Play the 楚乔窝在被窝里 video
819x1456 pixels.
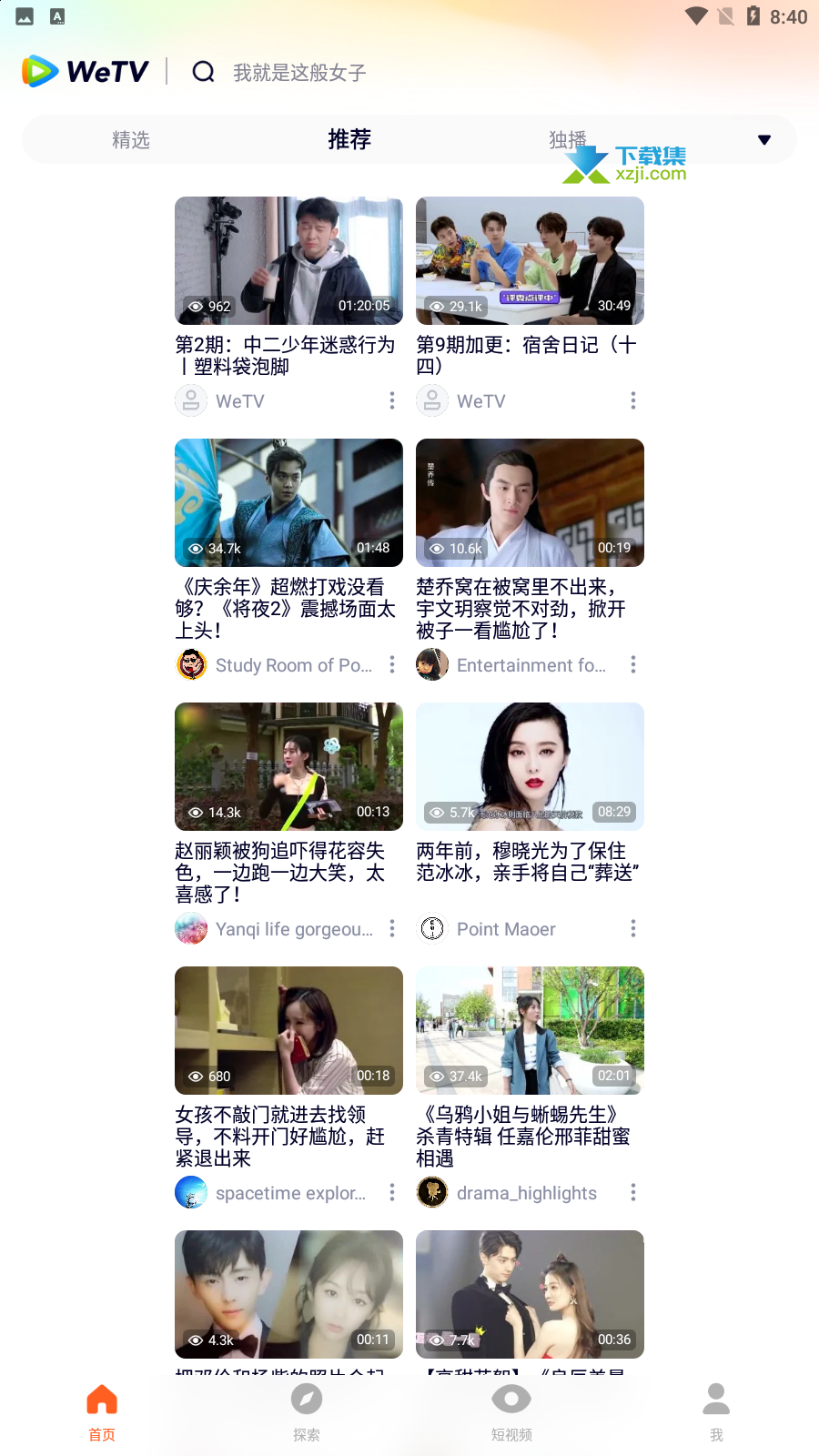[530, 502]
